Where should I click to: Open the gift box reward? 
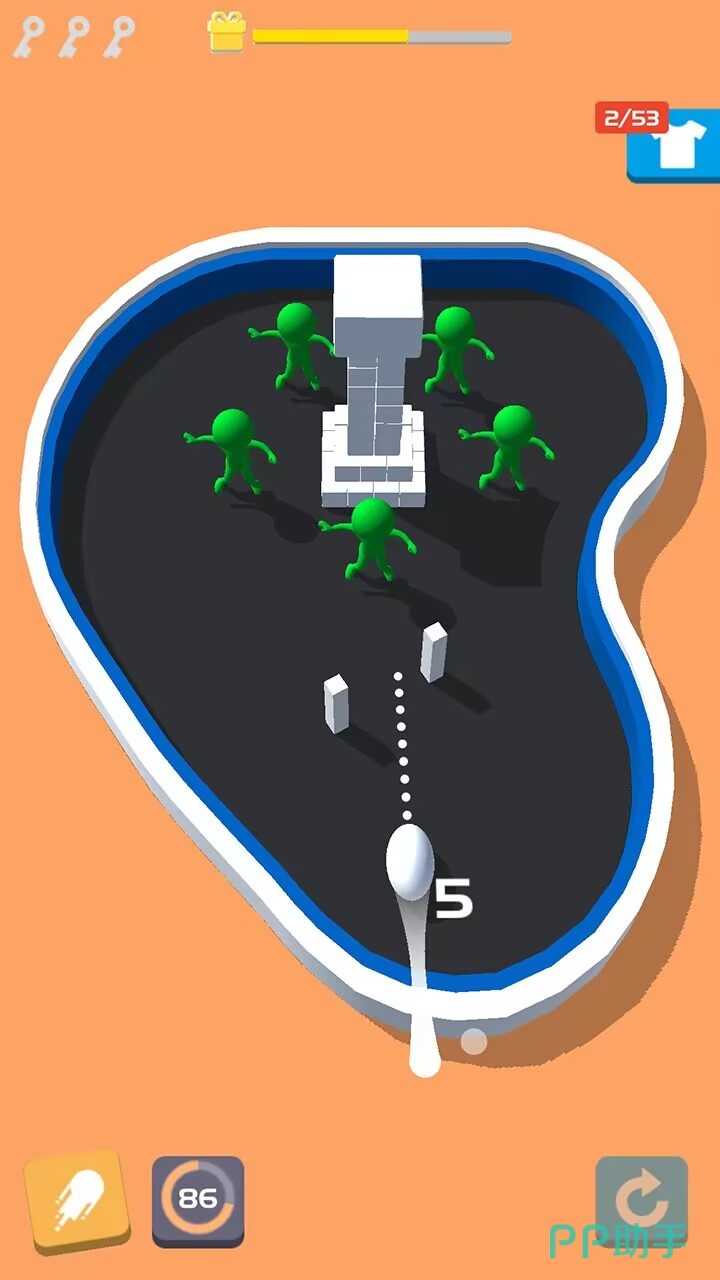tap(227, 32)
